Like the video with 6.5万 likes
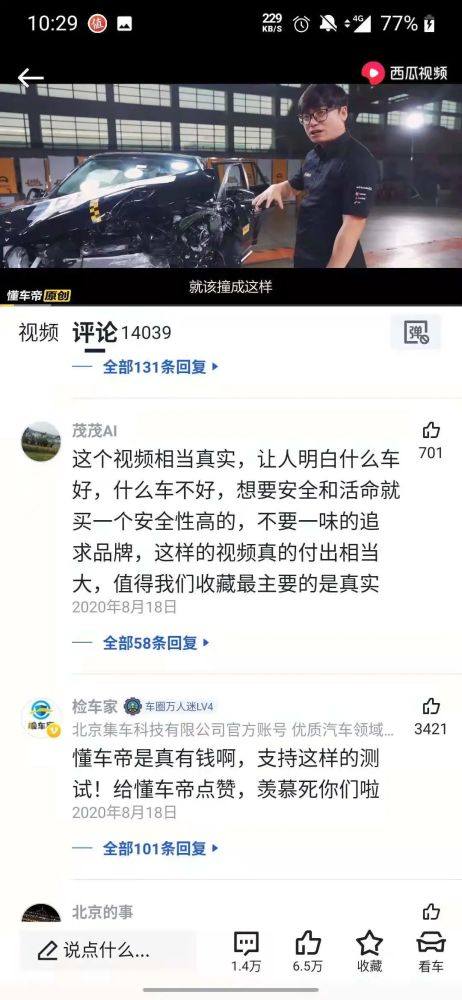462x1000 pixels. coord(308,950)
